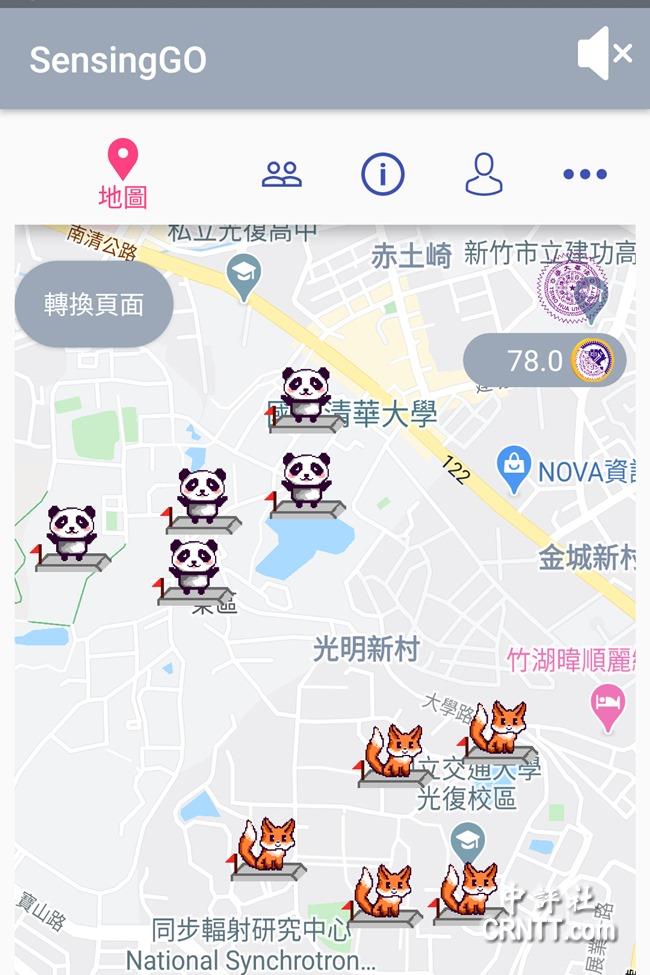Open the more options dots tab
The width and height of the screenshot is (650, 975).
(585, 175)
